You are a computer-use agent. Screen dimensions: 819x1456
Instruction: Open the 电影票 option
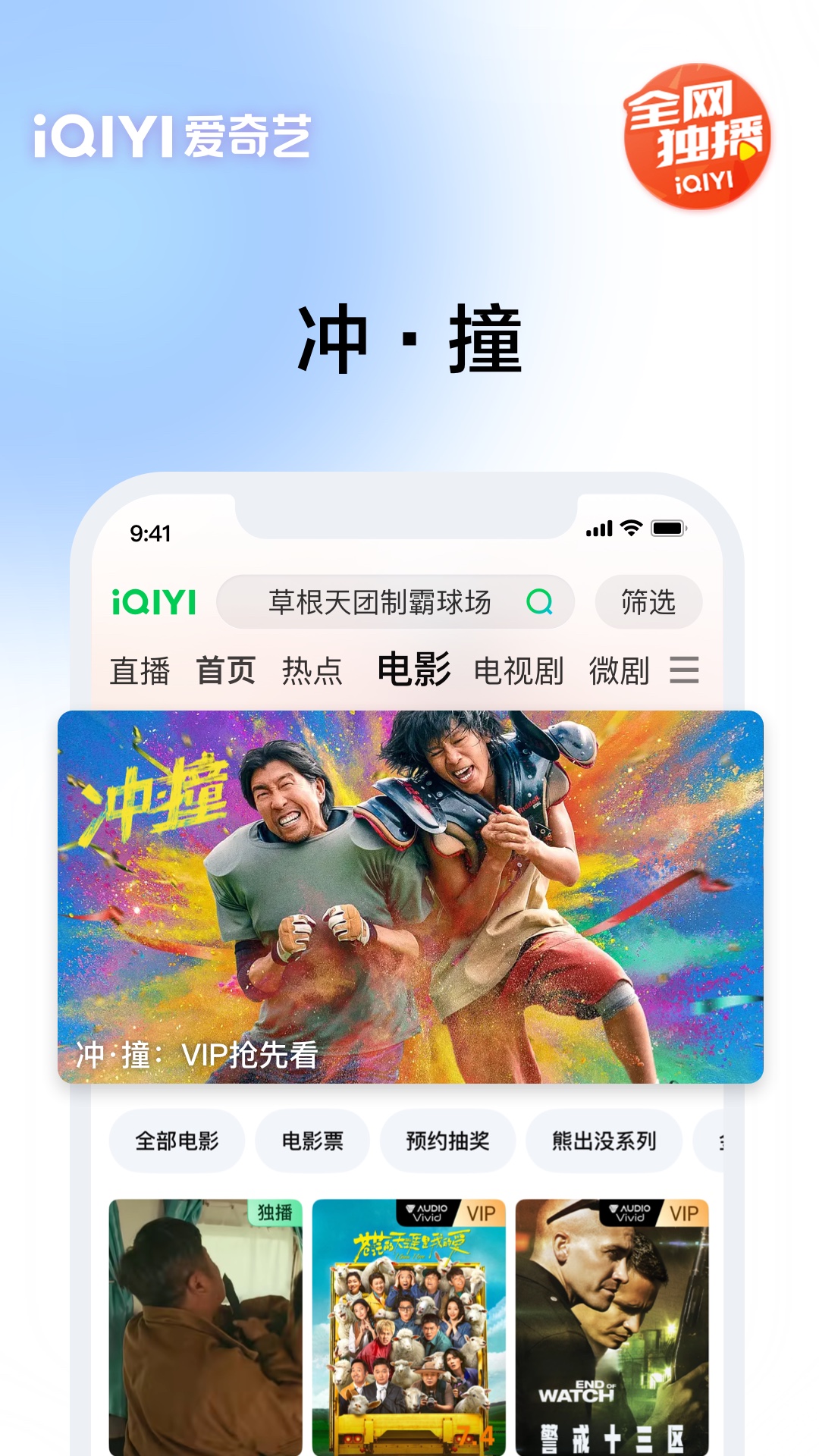click(313, 1141)
